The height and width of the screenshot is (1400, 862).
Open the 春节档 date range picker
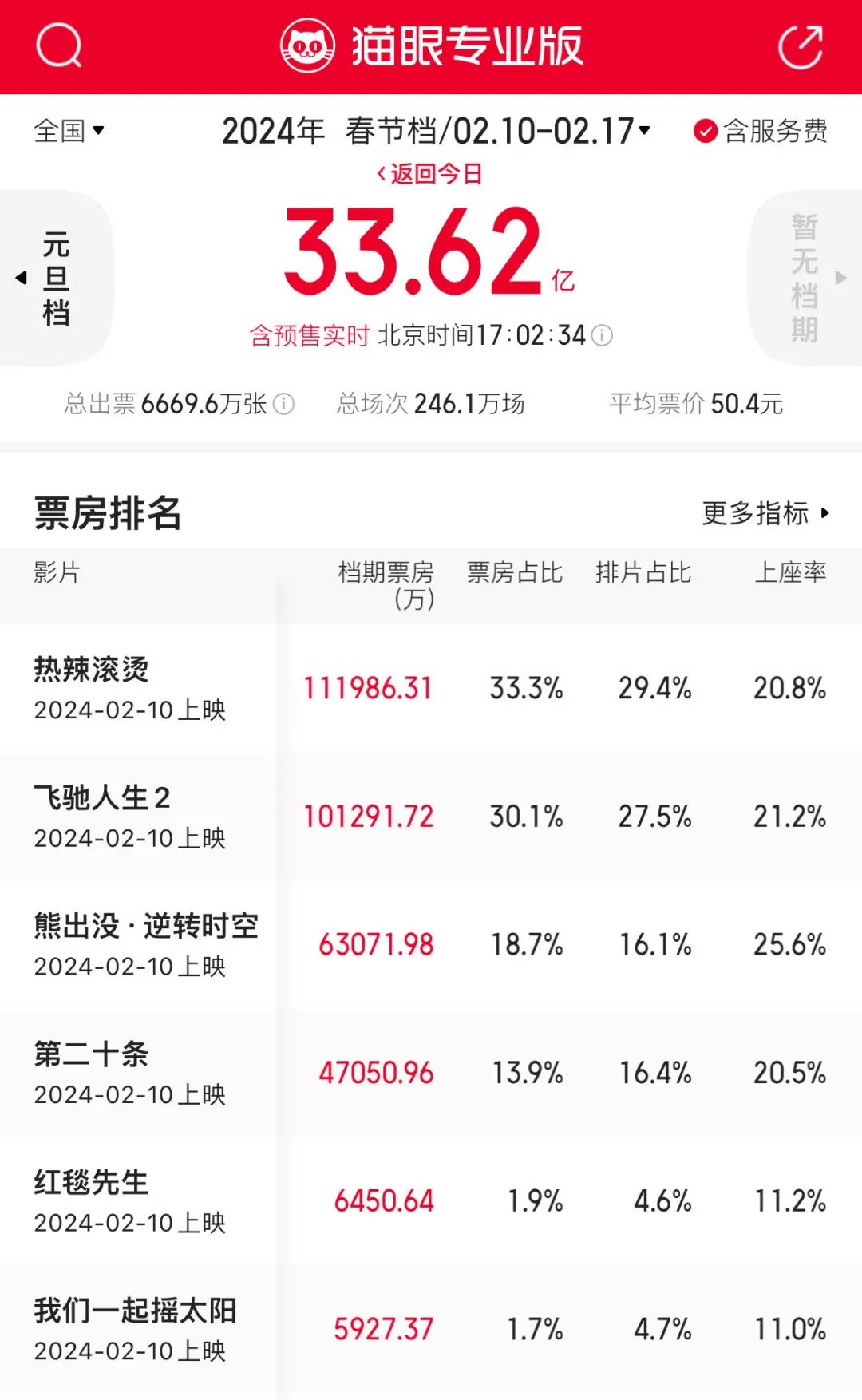pos(437,131)
